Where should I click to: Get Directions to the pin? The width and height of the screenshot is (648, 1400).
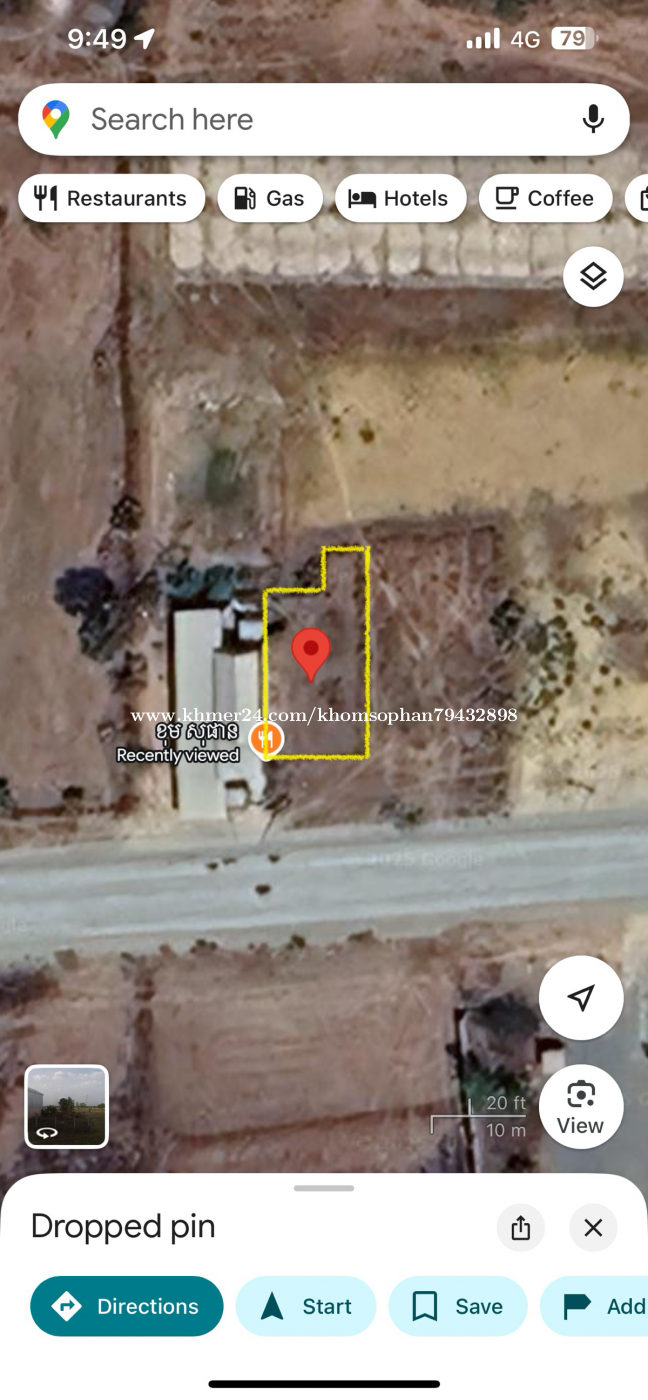point(127,1306)
